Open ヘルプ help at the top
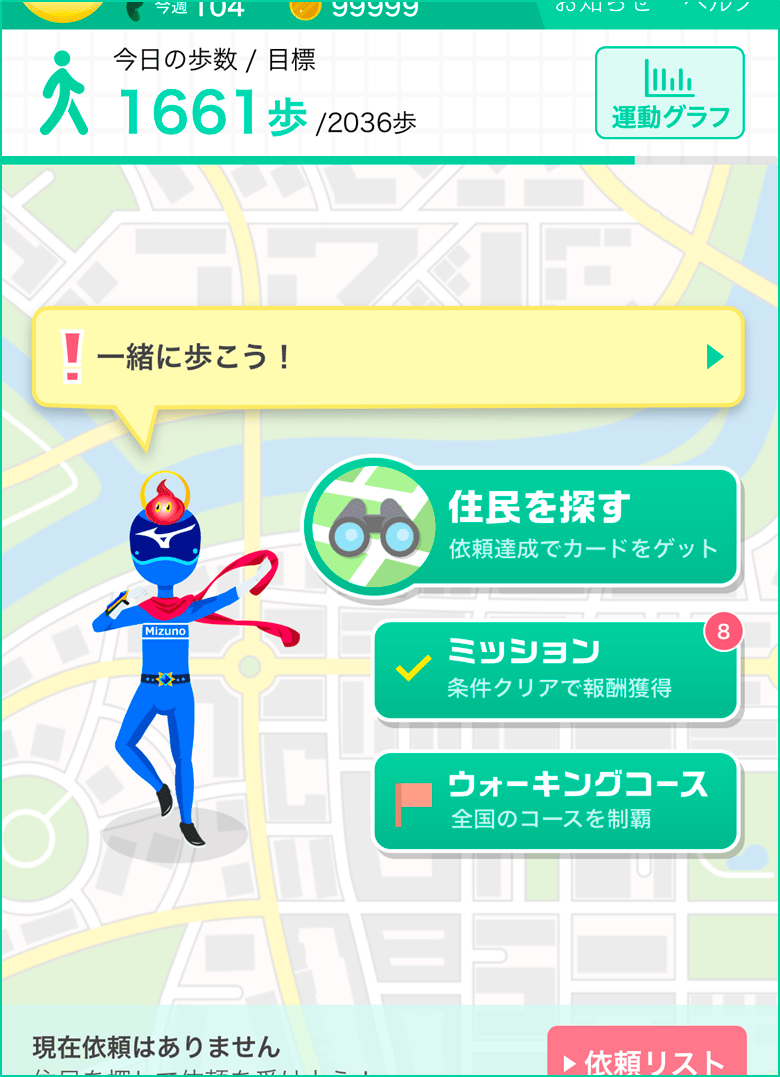Image resolution: width=780 pixels, height=1077 pixels. (716, 6)
